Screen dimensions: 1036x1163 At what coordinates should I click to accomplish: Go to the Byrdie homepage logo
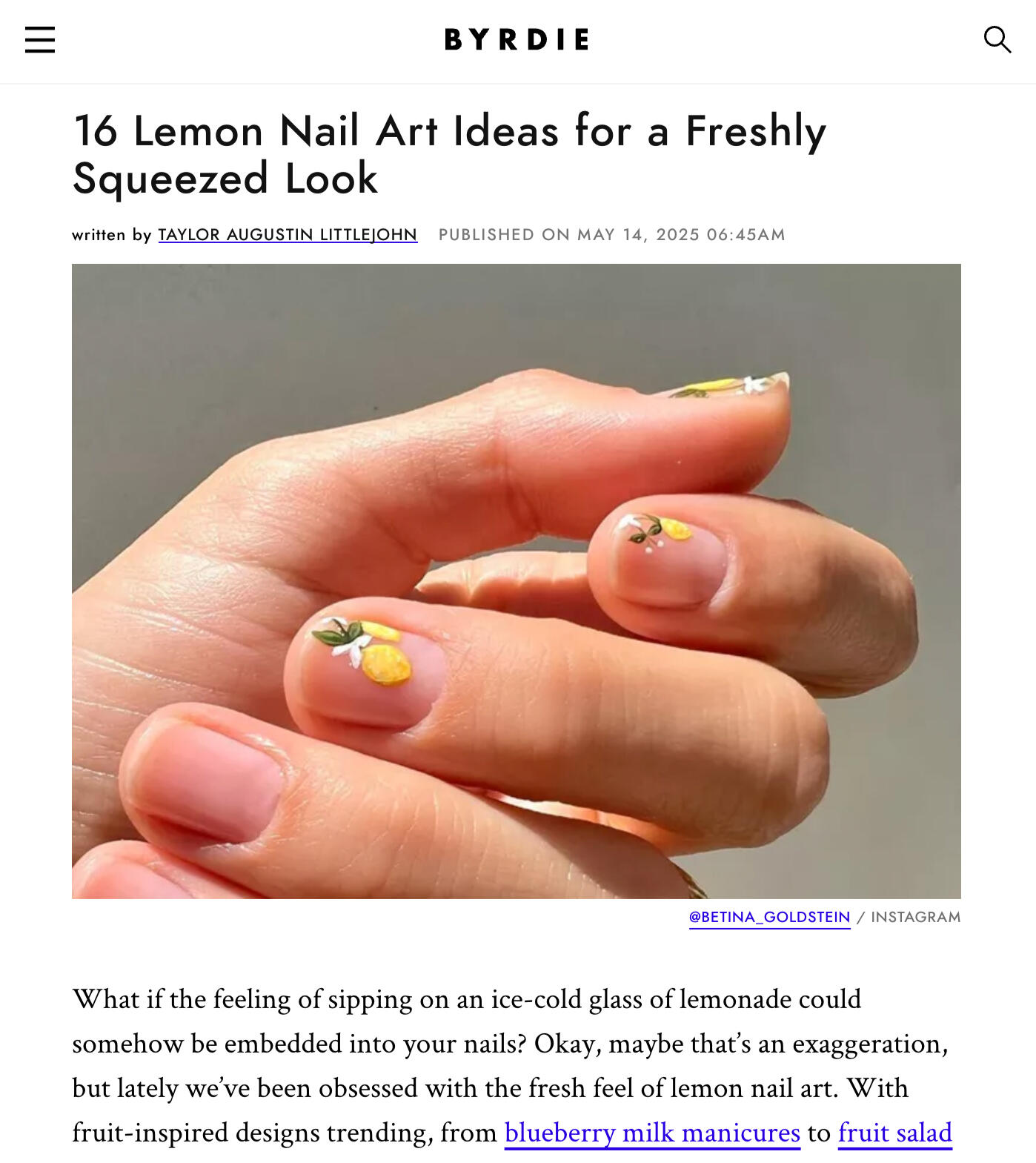(517, 39)
